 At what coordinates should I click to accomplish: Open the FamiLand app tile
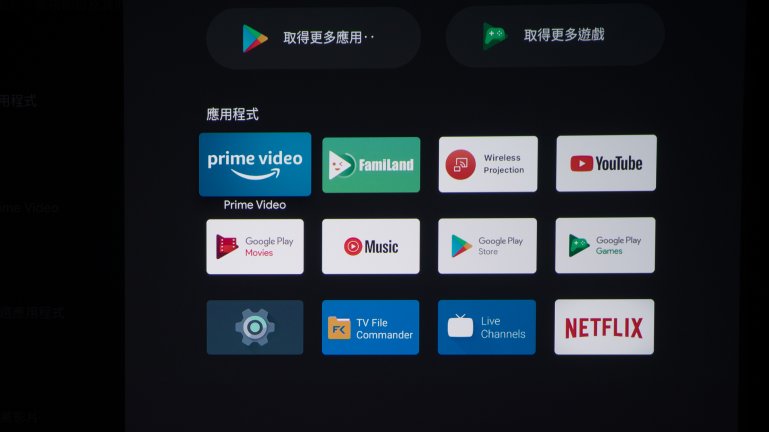click(371, 165)
